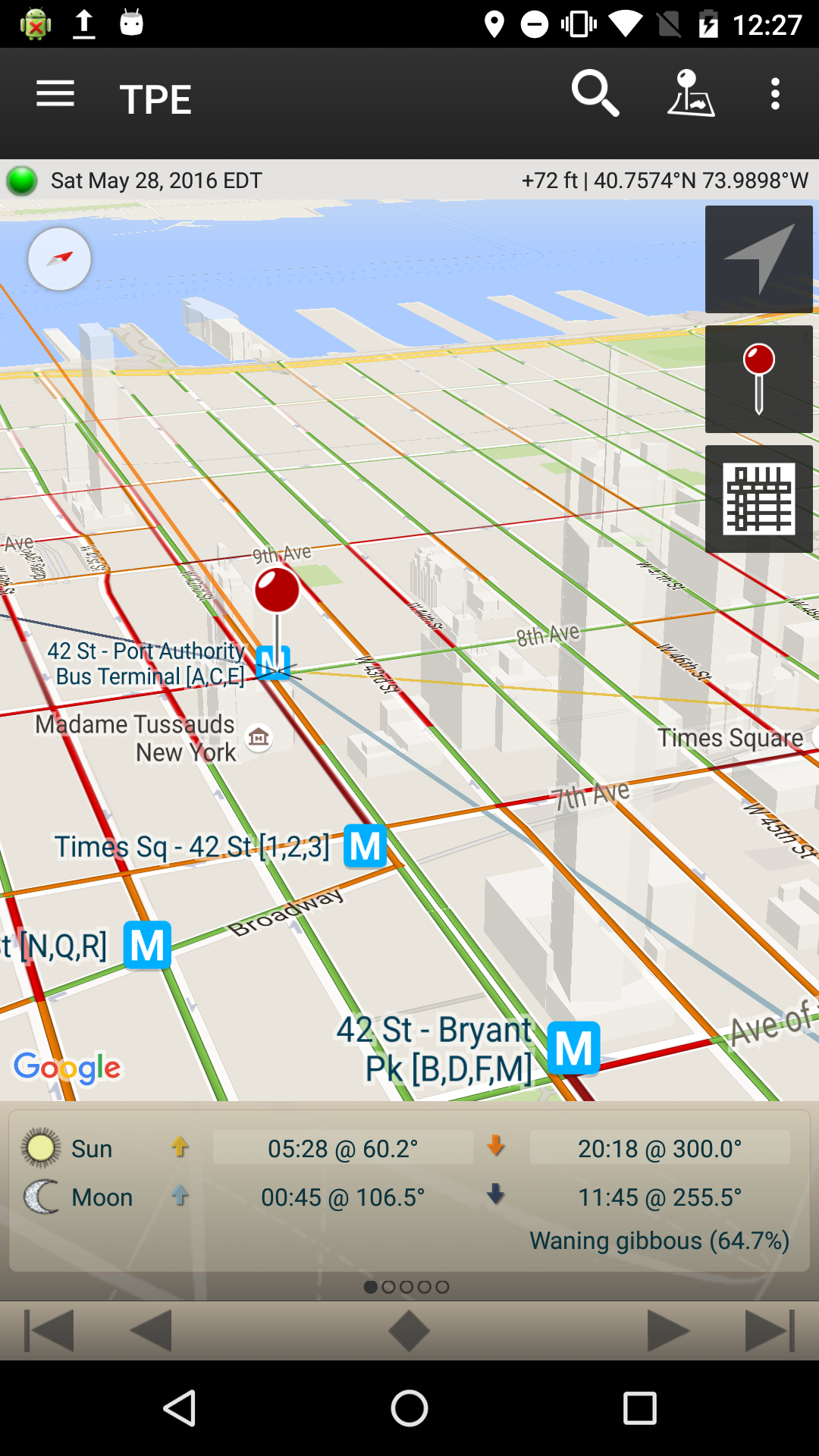
Task: Click the yellow sunrise arrow
Action: pos(180,1147)
